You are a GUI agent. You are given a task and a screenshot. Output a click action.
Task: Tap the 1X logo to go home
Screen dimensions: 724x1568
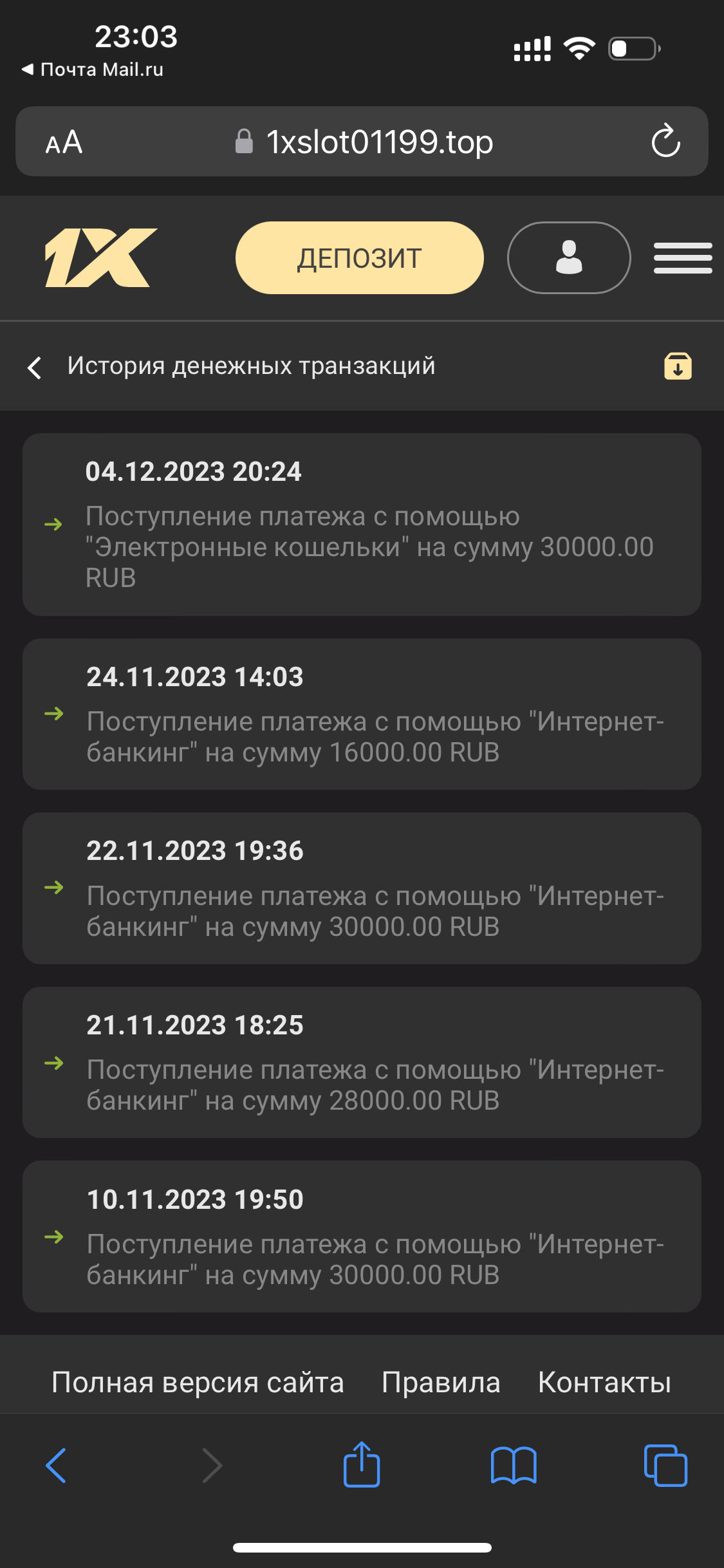100,258
